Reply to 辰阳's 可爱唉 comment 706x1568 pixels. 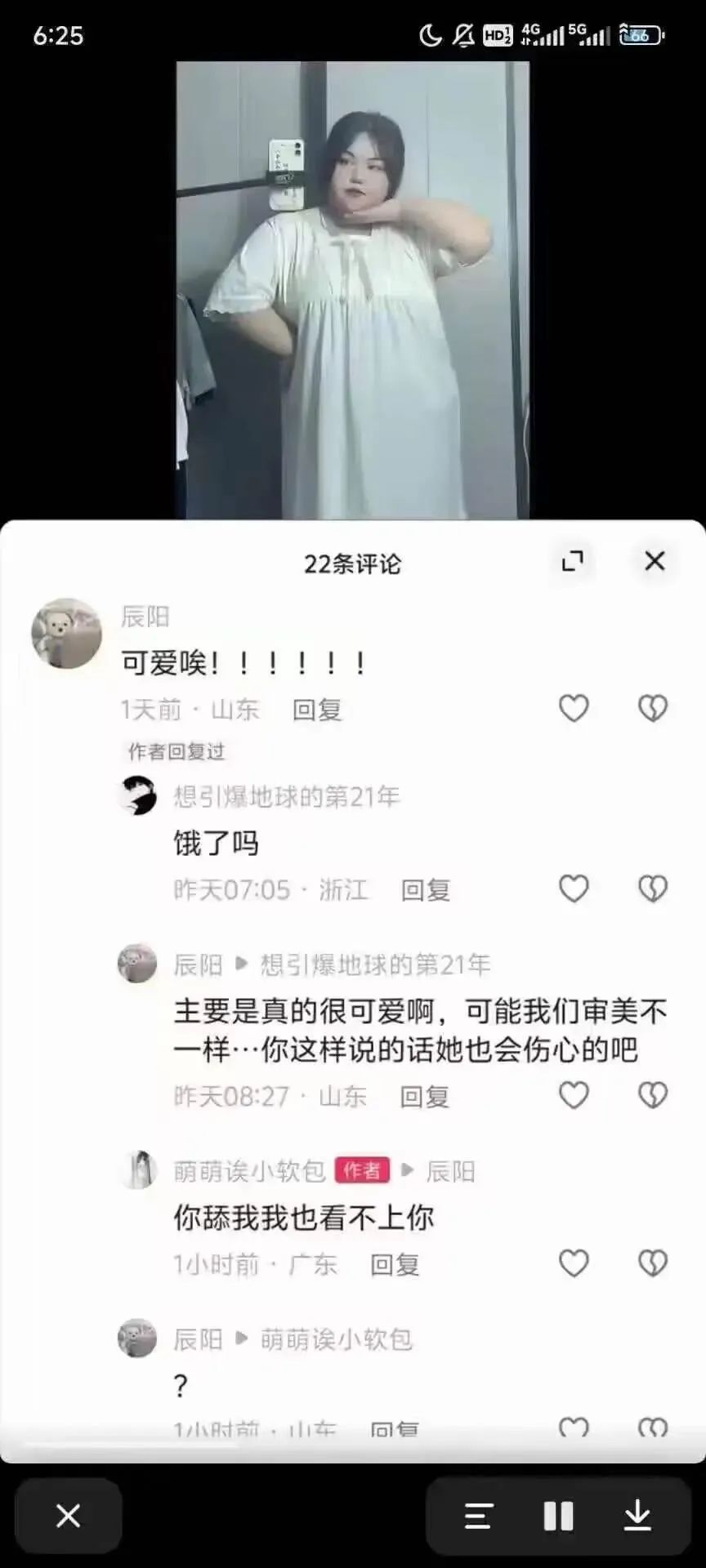[x=317, y=710]
